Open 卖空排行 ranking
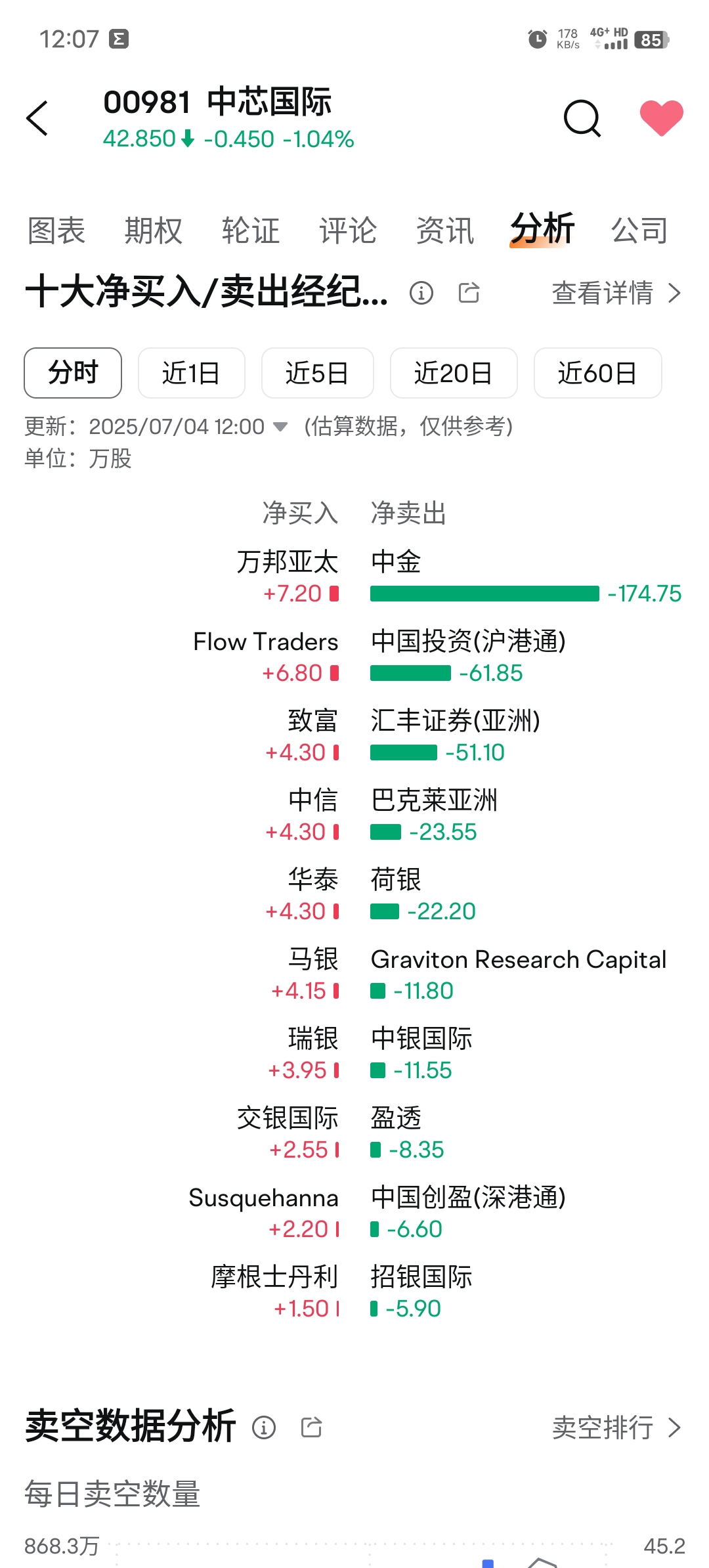Screen dimensions: 709x1568 pos(616,1428)
